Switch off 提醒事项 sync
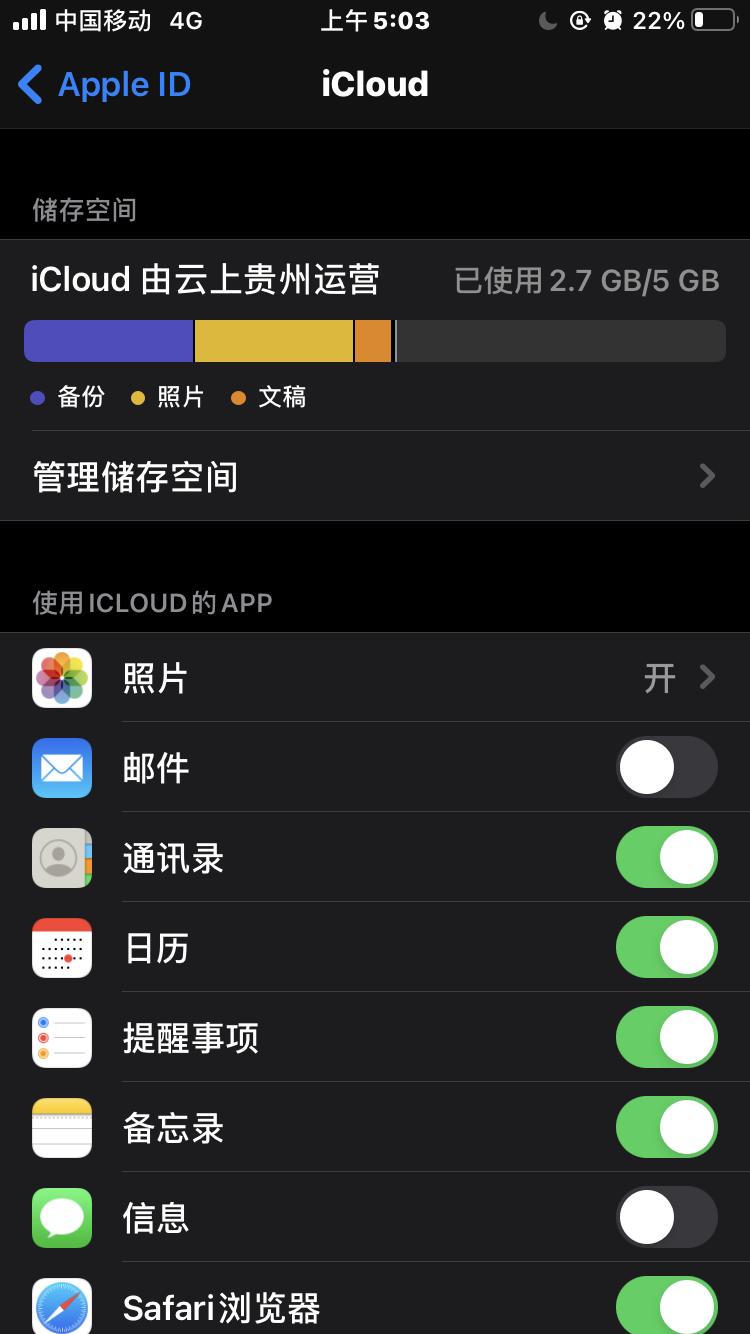Viewport: 750px width, 1334px height. 666,1037
